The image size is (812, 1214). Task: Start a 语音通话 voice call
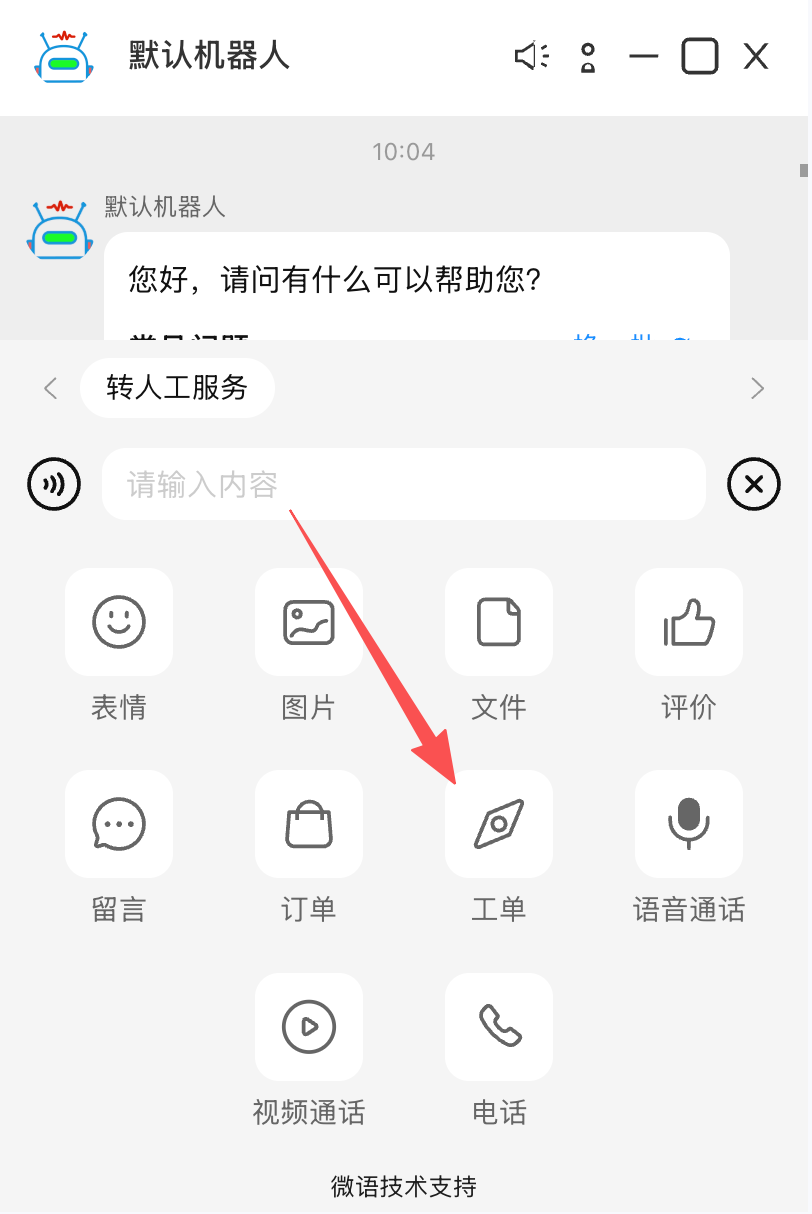tap(689, 824)
